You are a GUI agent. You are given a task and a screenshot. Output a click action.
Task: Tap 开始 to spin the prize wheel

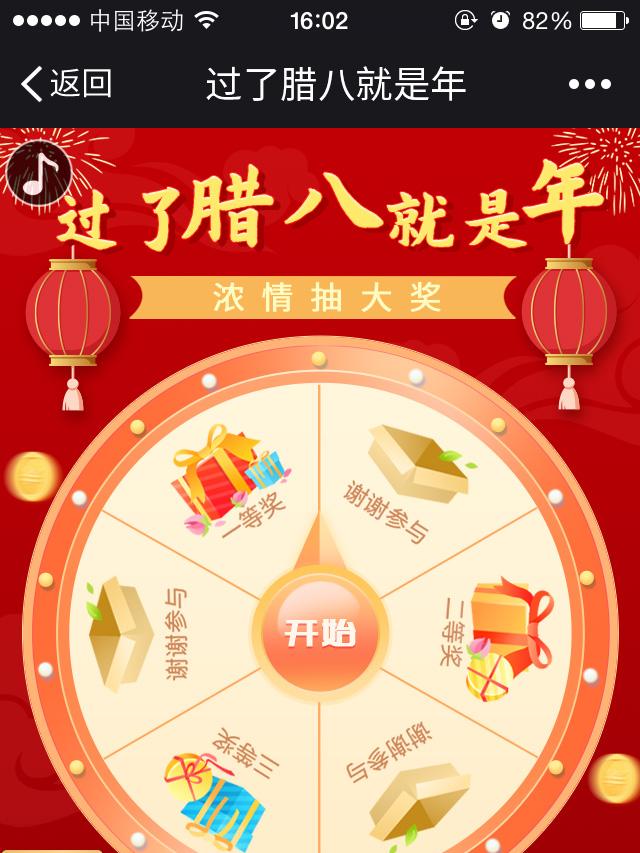(320, 632)
